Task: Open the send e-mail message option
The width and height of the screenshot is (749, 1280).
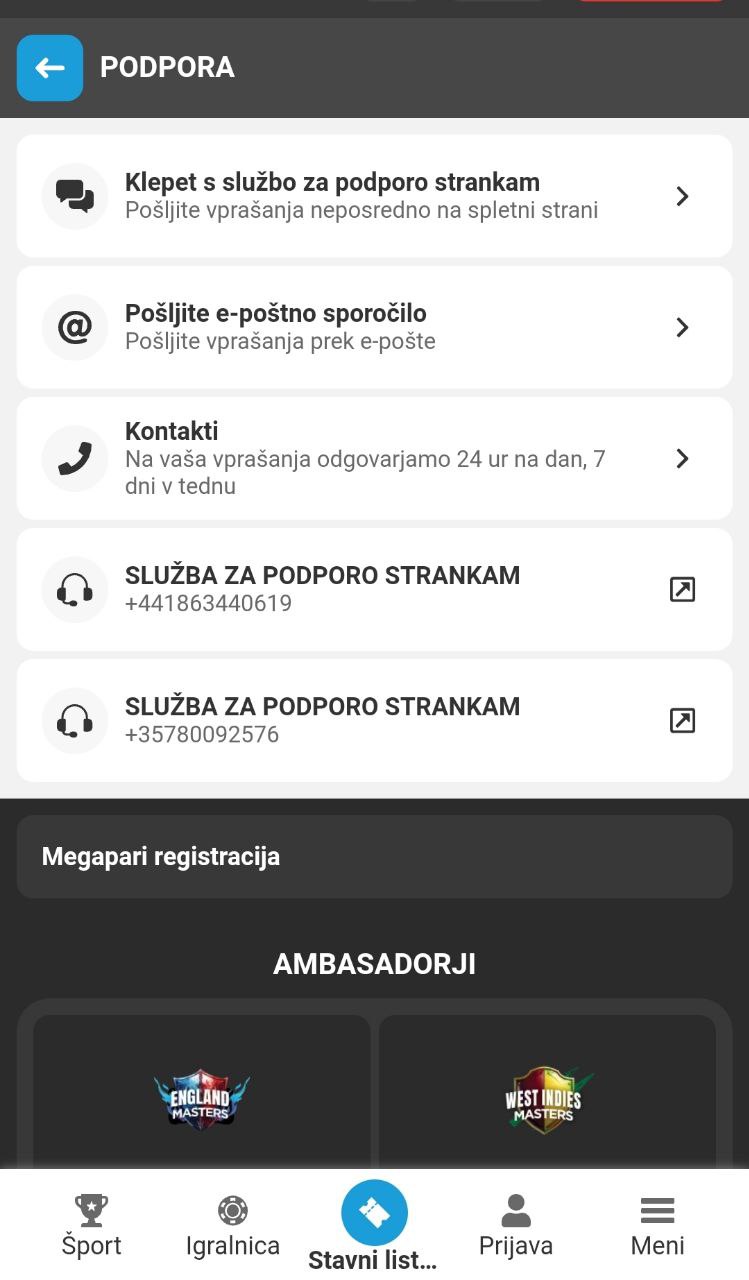Action: [x=374, y=327]
